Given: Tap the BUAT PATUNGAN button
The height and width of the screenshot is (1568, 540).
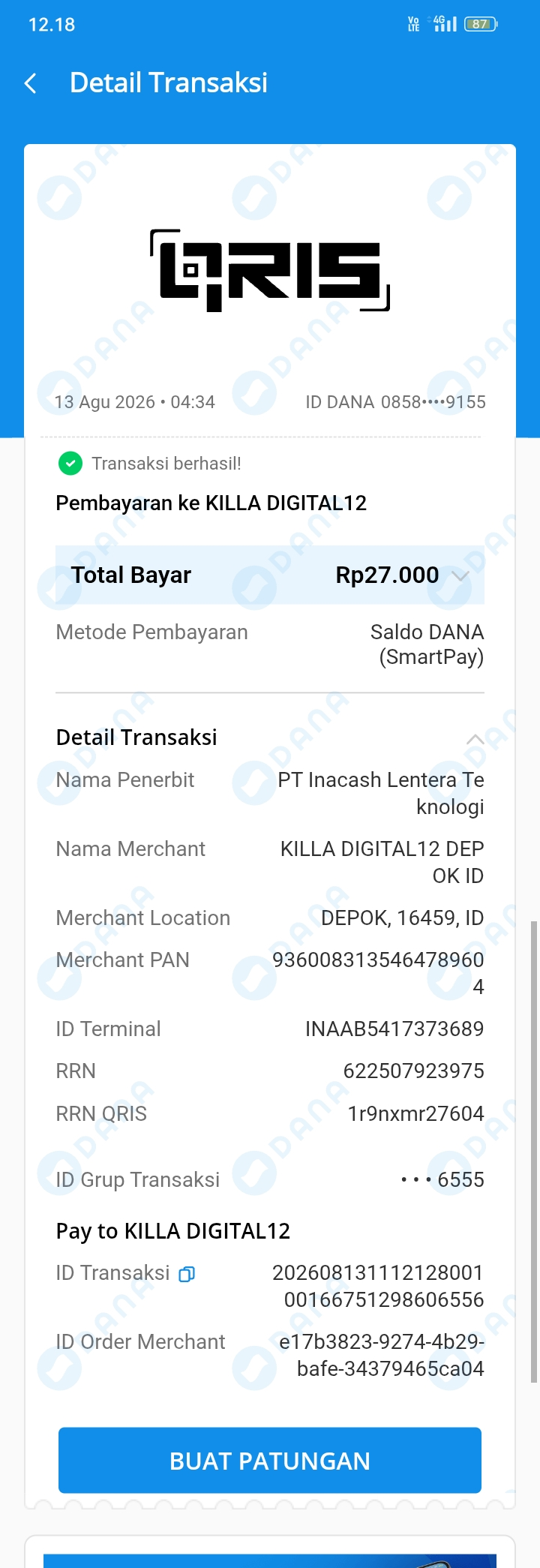Looking at the screenshot, I should 270,1461.
